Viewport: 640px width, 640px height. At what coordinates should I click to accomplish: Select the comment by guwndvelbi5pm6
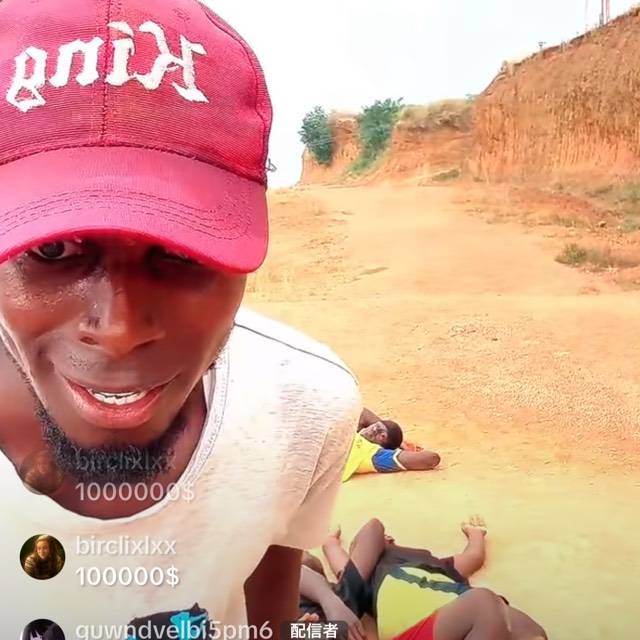173,630
